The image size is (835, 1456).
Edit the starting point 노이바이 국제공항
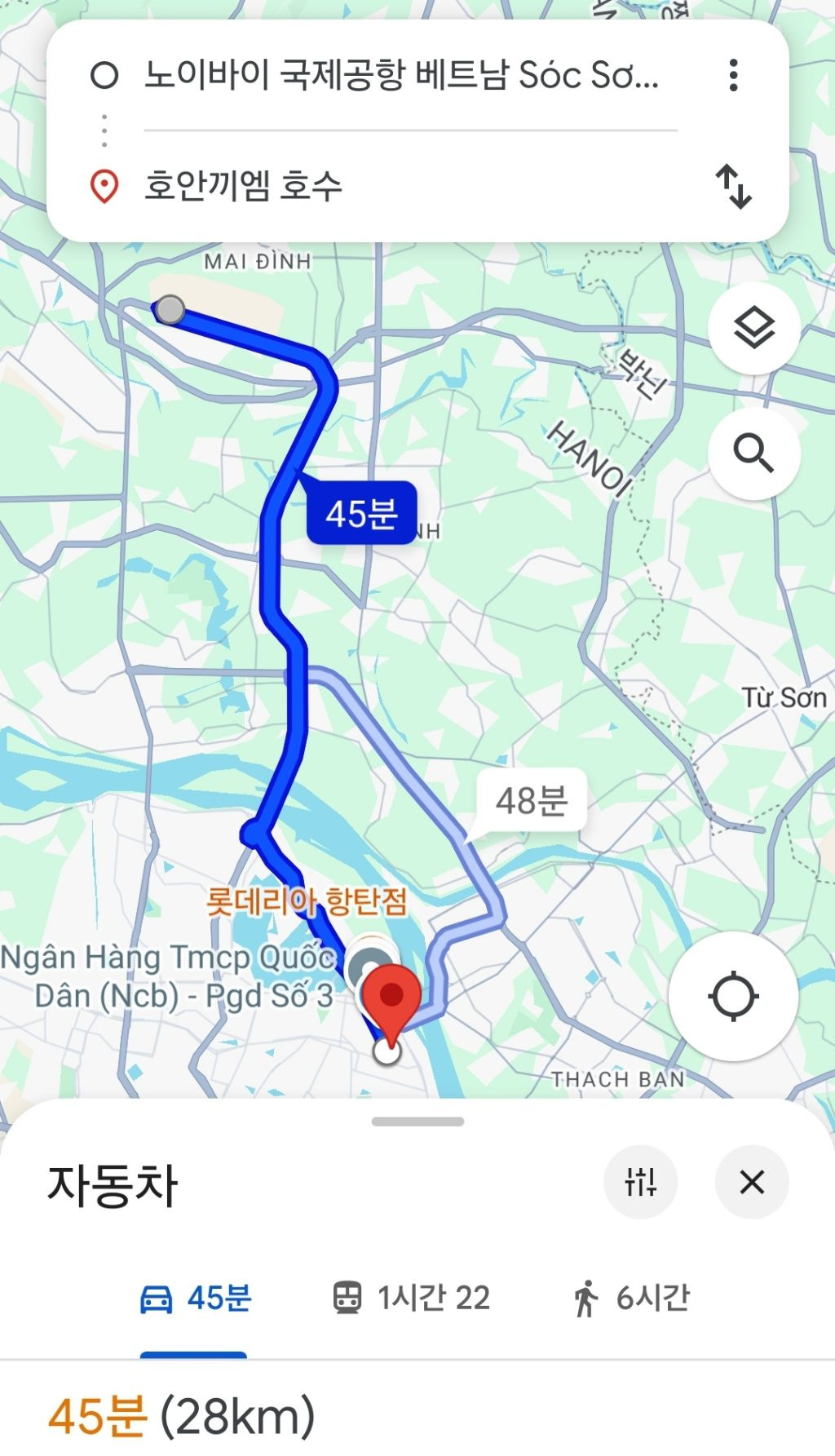pos(400,76)
